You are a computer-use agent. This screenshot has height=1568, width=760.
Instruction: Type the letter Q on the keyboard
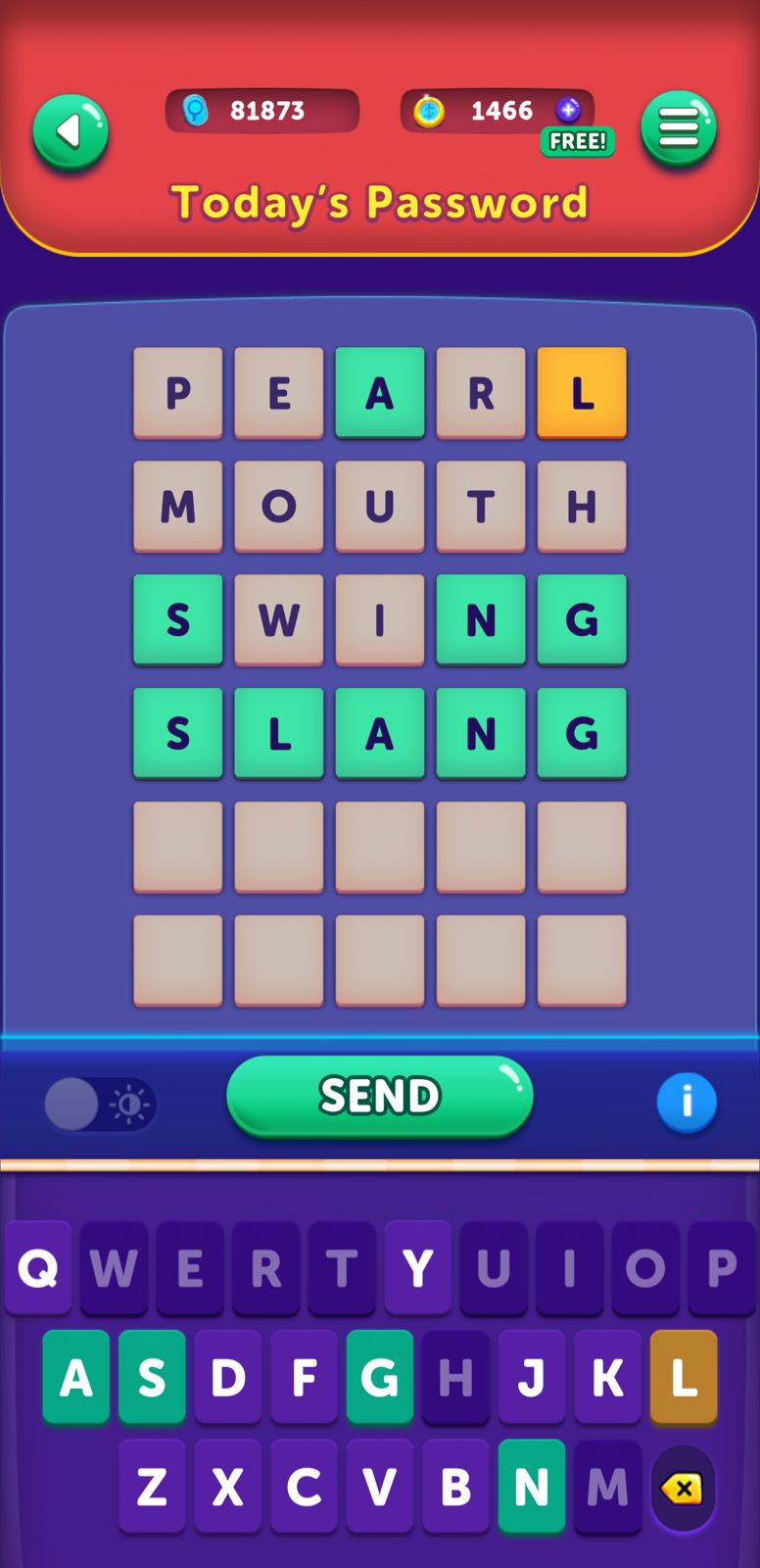(x=38, y=1268)
